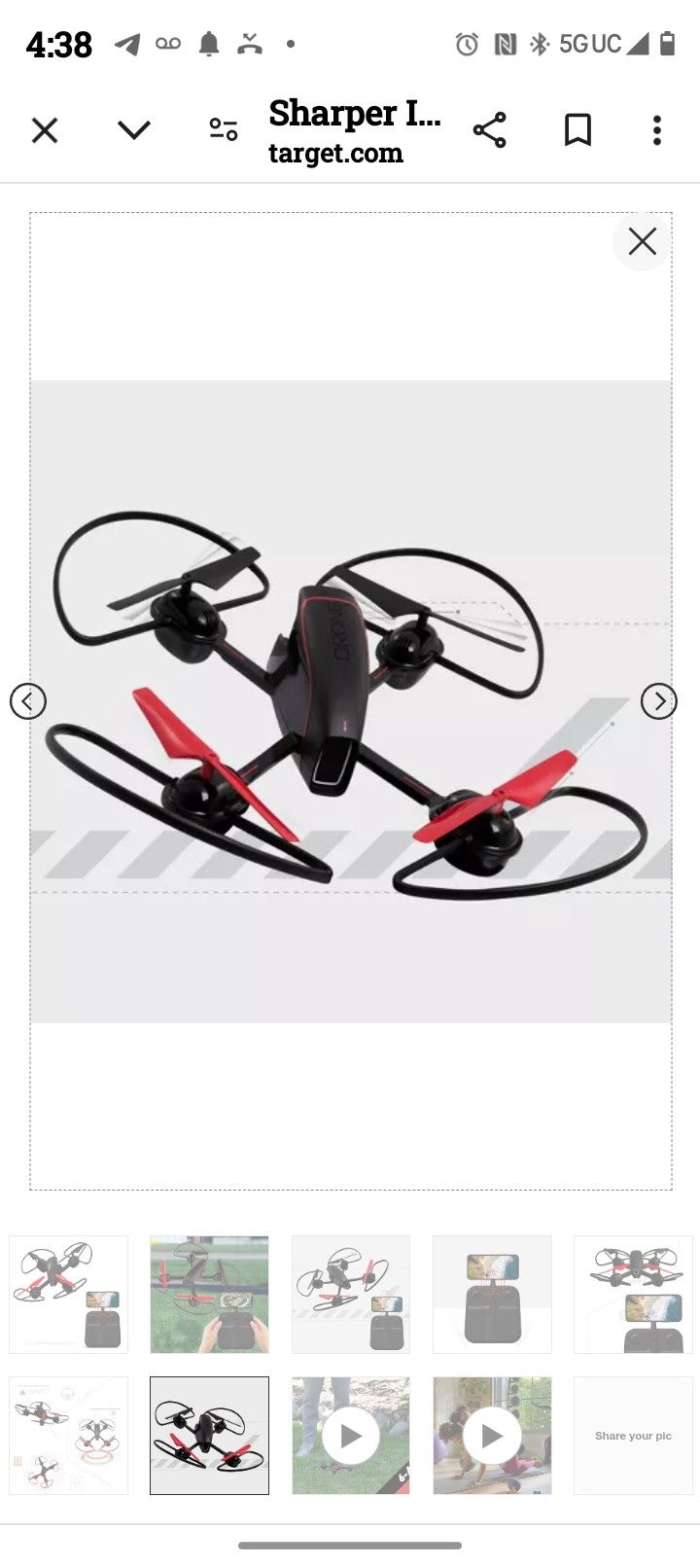Select the drone instruction diagram thumbnail
Viewport: 700px width, 1568px height.
68,1435
